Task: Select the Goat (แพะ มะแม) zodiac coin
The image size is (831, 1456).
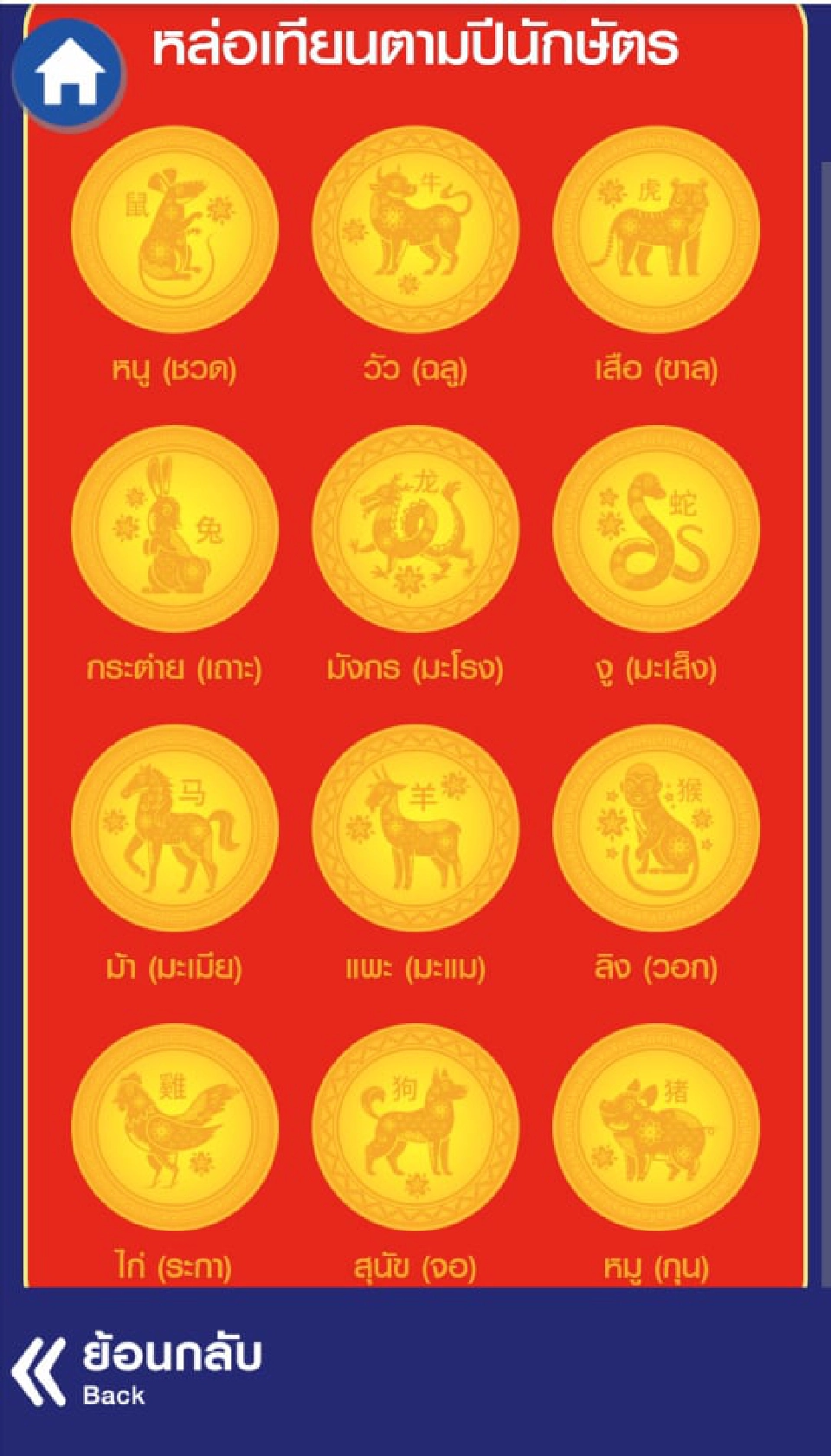Action: pos(417,833)
